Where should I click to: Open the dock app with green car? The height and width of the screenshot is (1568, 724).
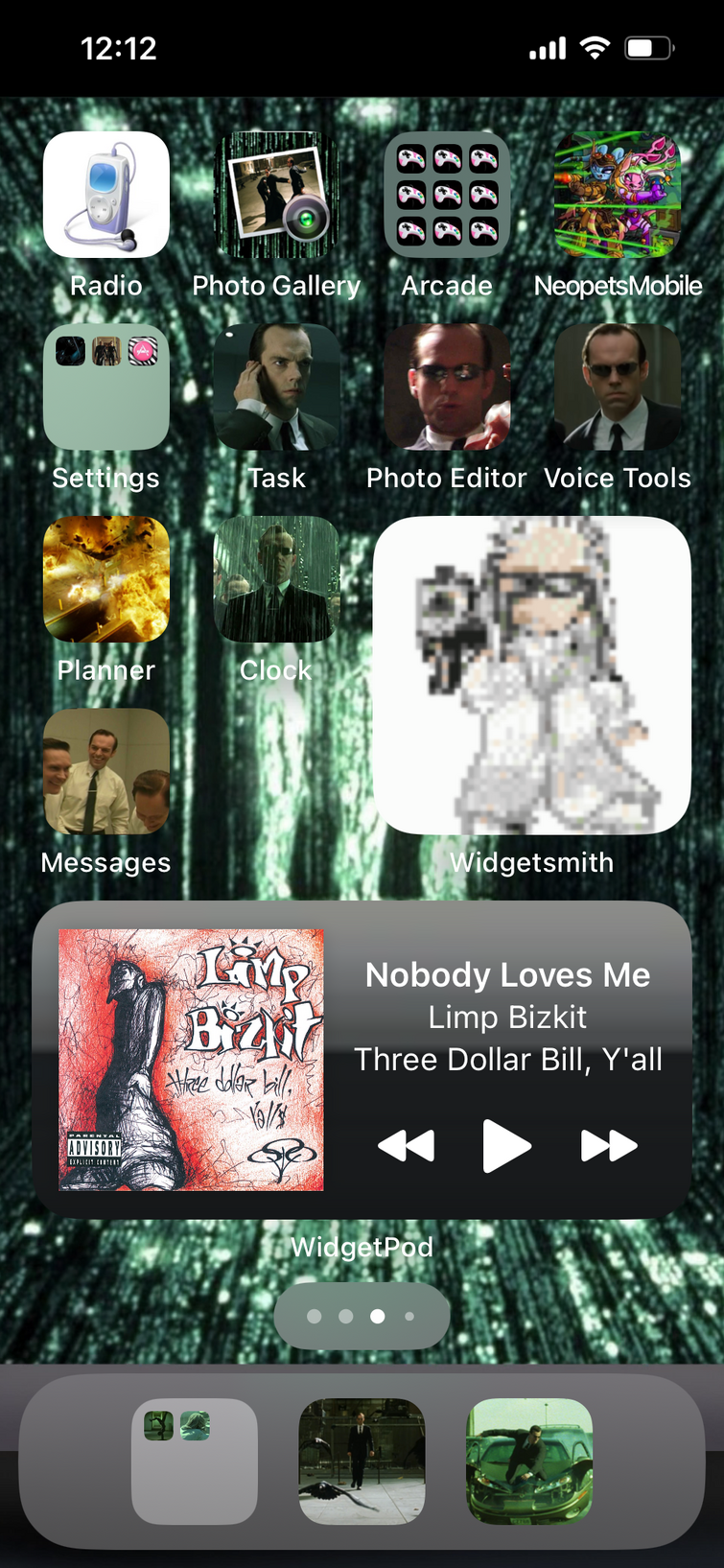529,1461
